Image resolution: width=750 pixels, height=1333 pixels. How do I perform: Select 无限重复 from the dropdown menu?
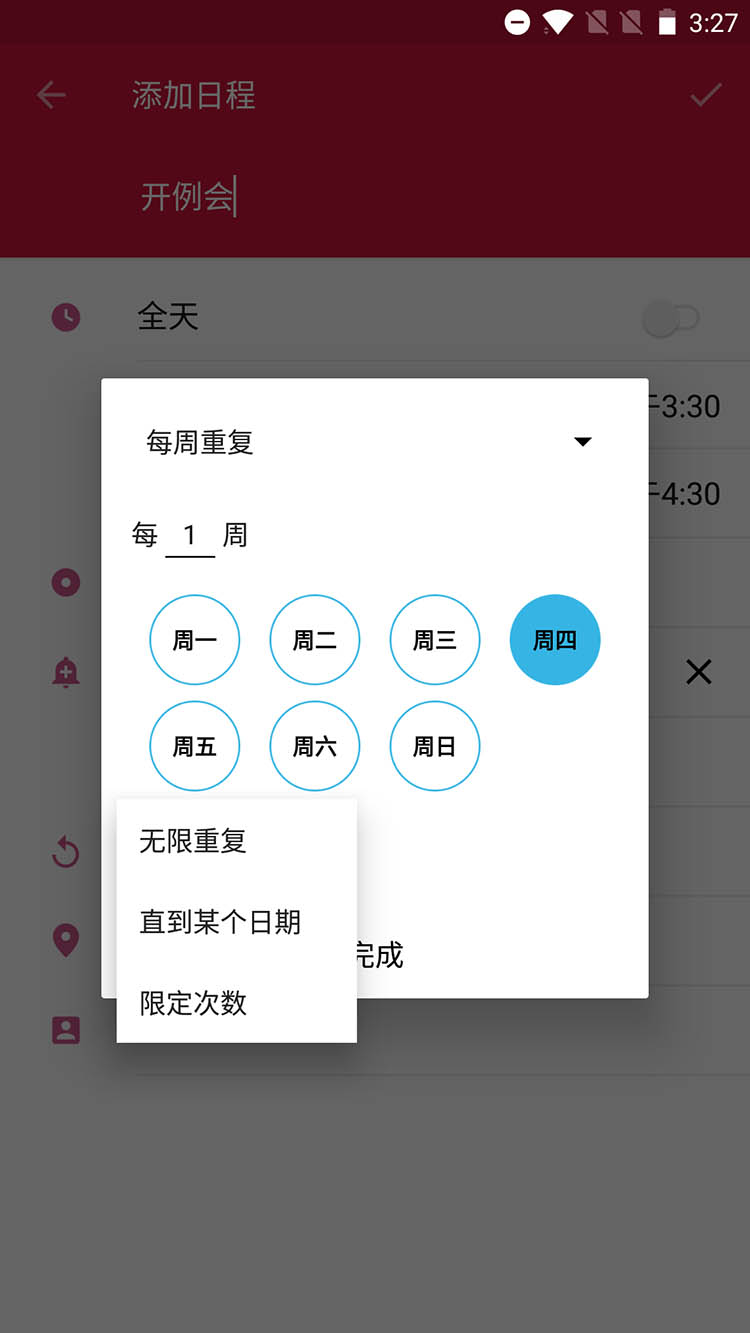(x=193, y=841)
